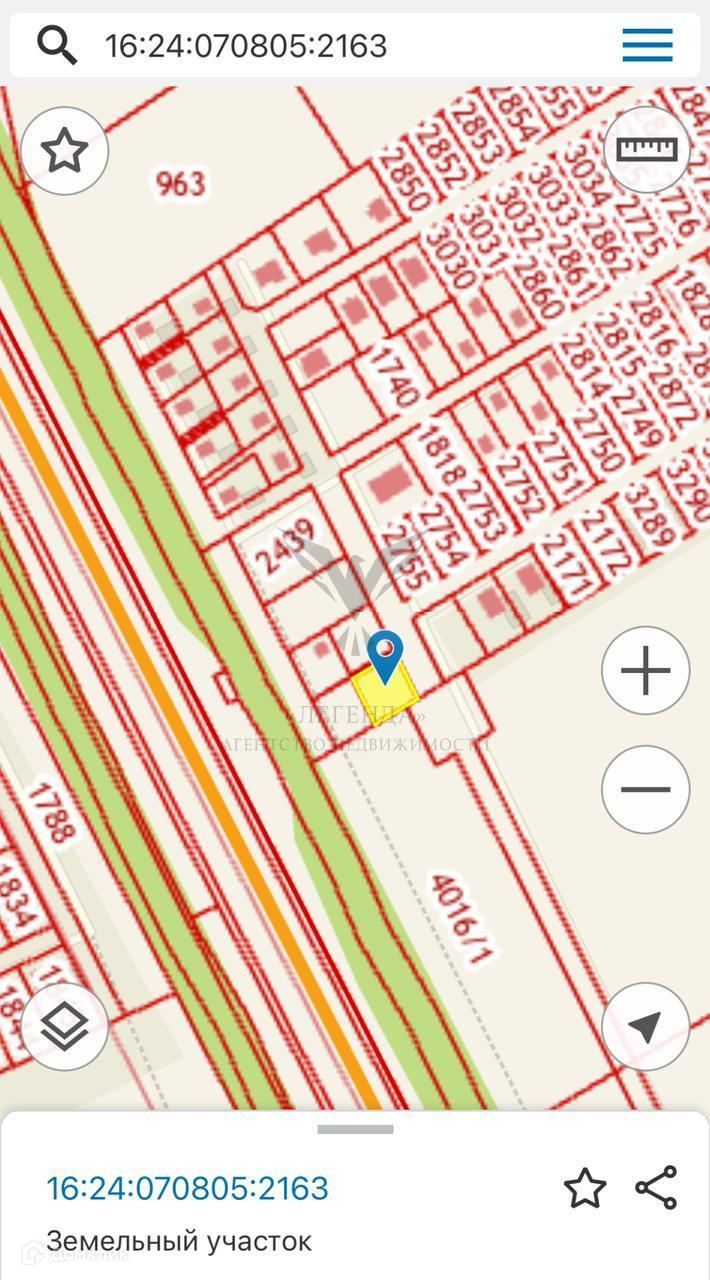The image size is (710, 1280).
Task: Tap the search magnifier icon
Action: [57, 45]
